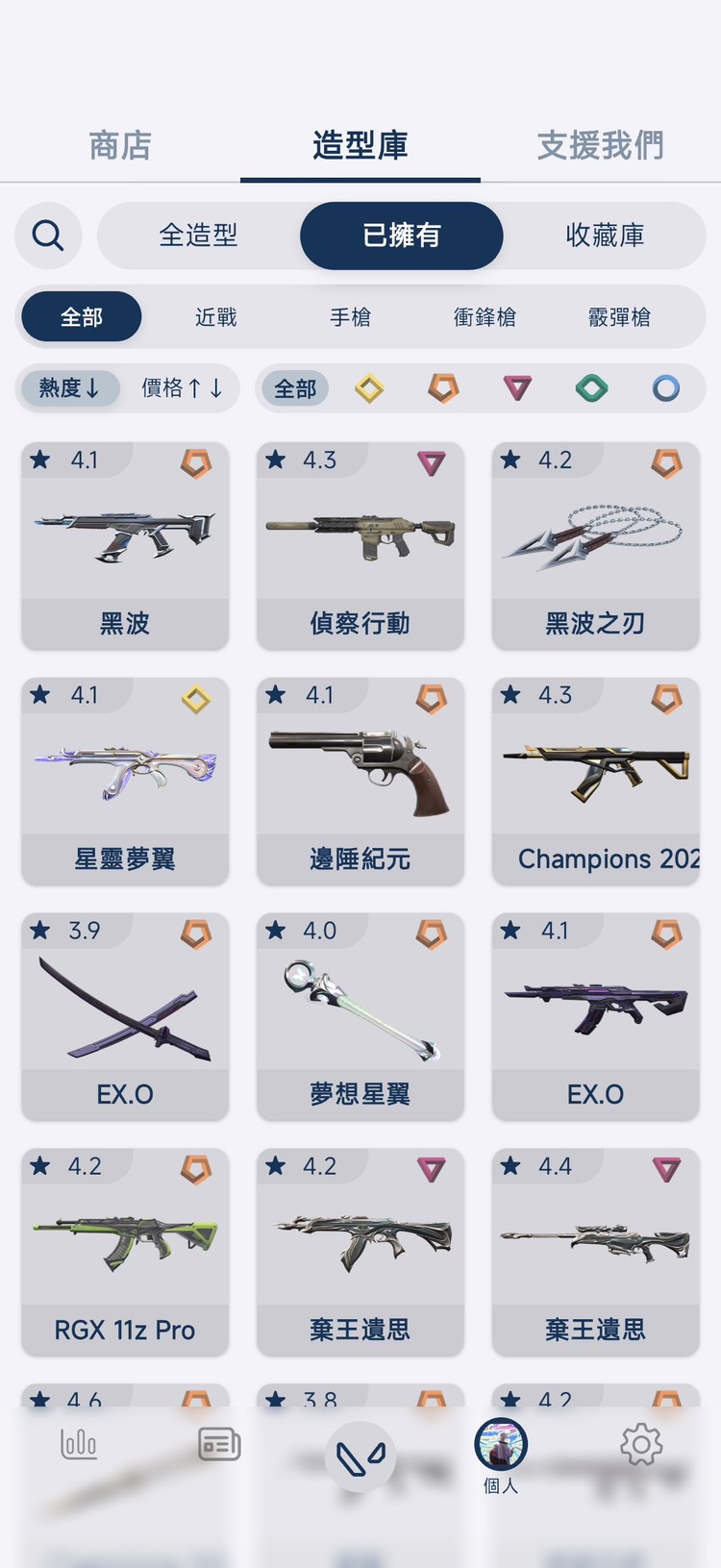
Task: Open the search function
Action: coord(48,236)
